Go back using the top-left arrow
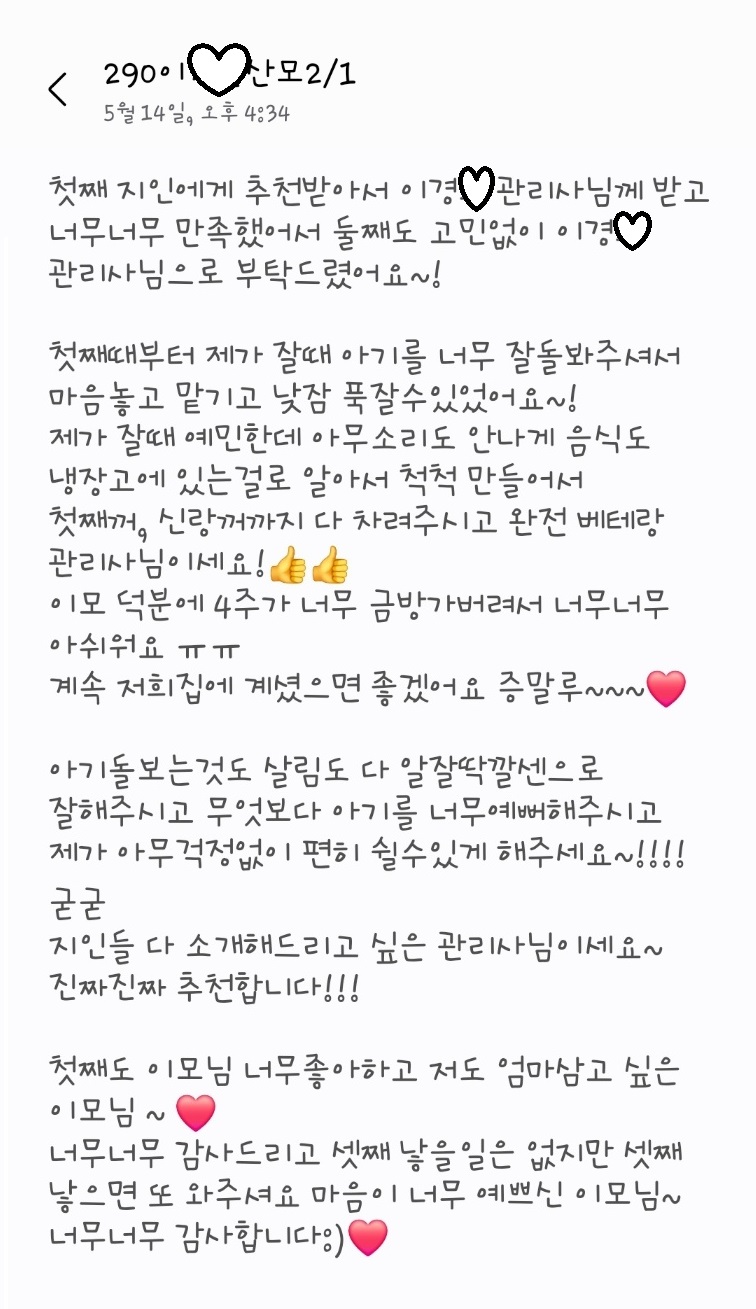 [x=57, y=89]
